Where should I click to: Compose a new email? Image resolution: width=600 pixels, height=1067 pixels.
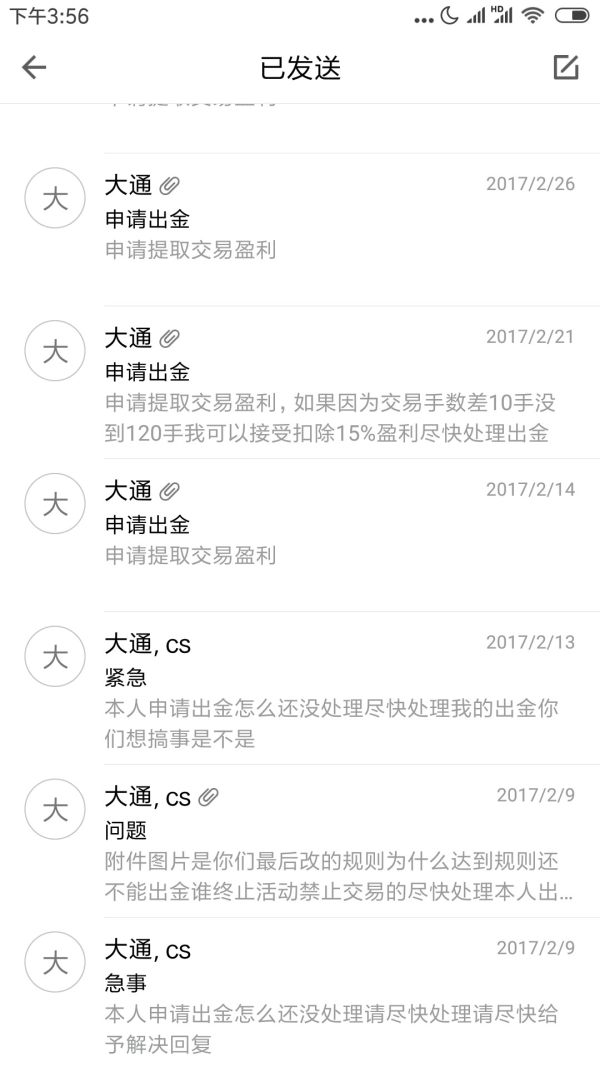[566, 67]
